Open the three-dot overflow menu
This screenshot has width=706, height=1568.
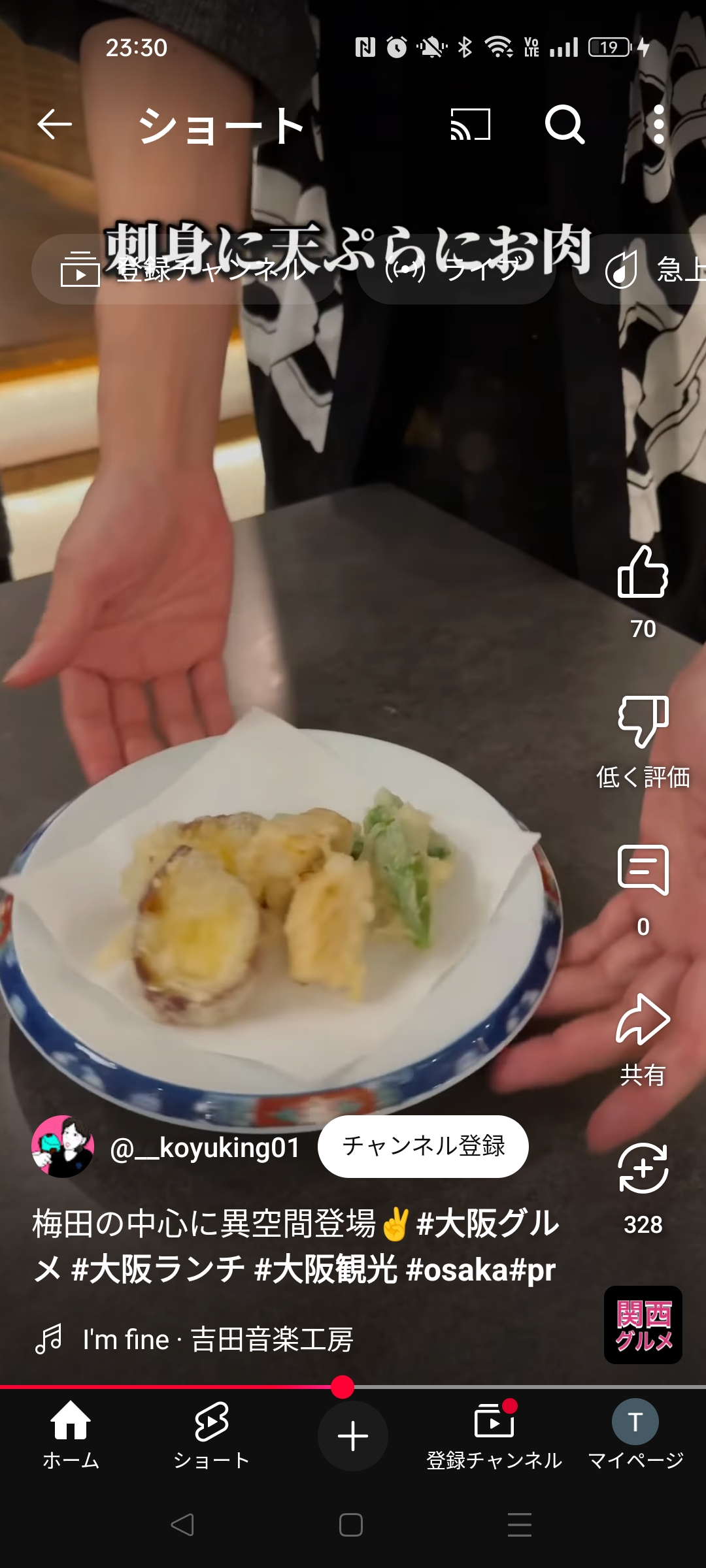659,124
